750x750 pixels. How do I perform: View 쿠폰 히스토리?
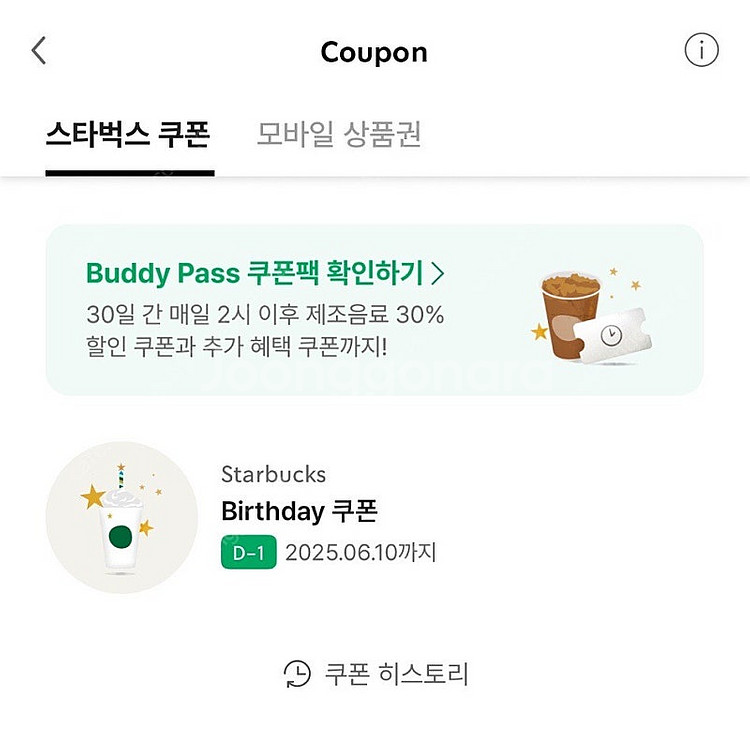tap(376, 673)
